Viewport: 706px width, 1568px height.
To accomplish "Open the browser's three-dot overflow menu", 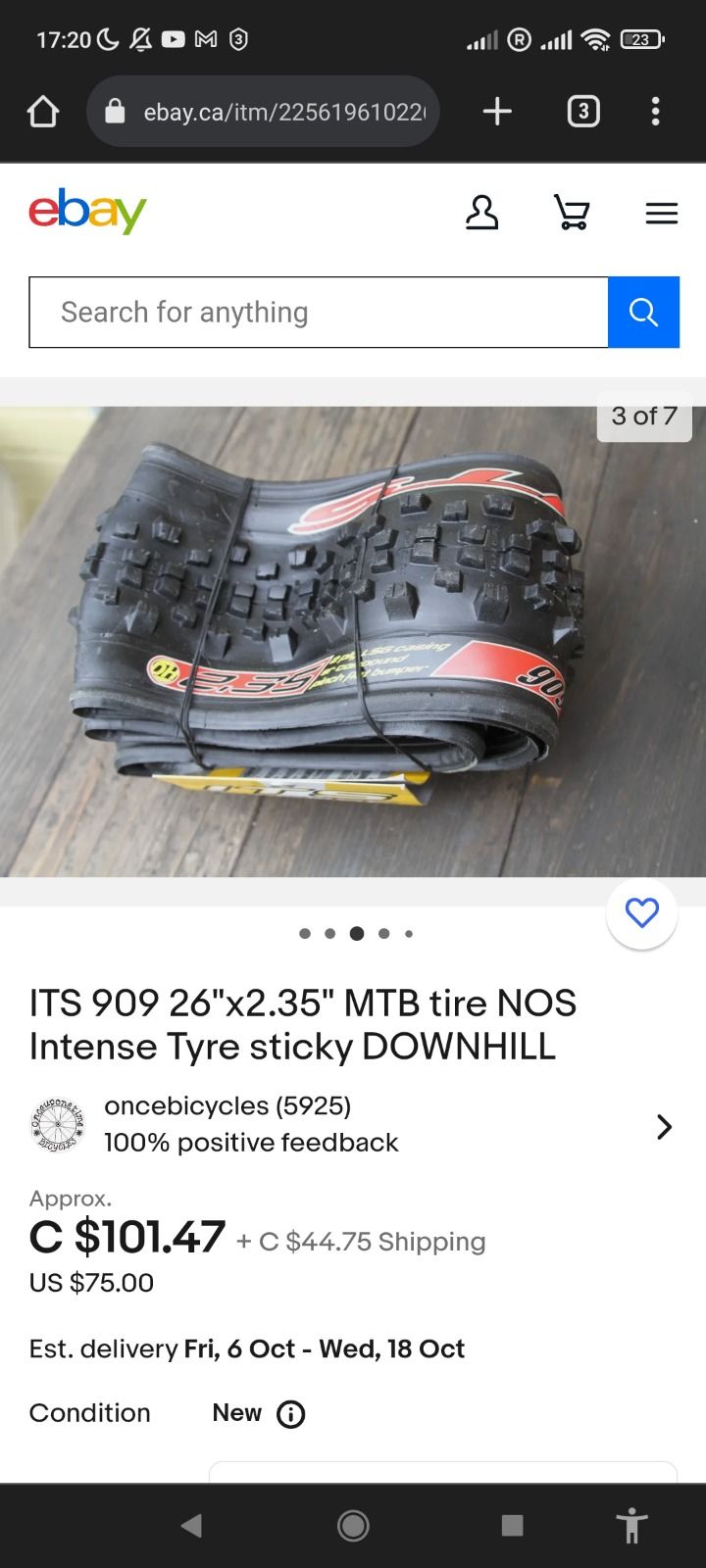I will pyautogui.click(x=655, y=112).
